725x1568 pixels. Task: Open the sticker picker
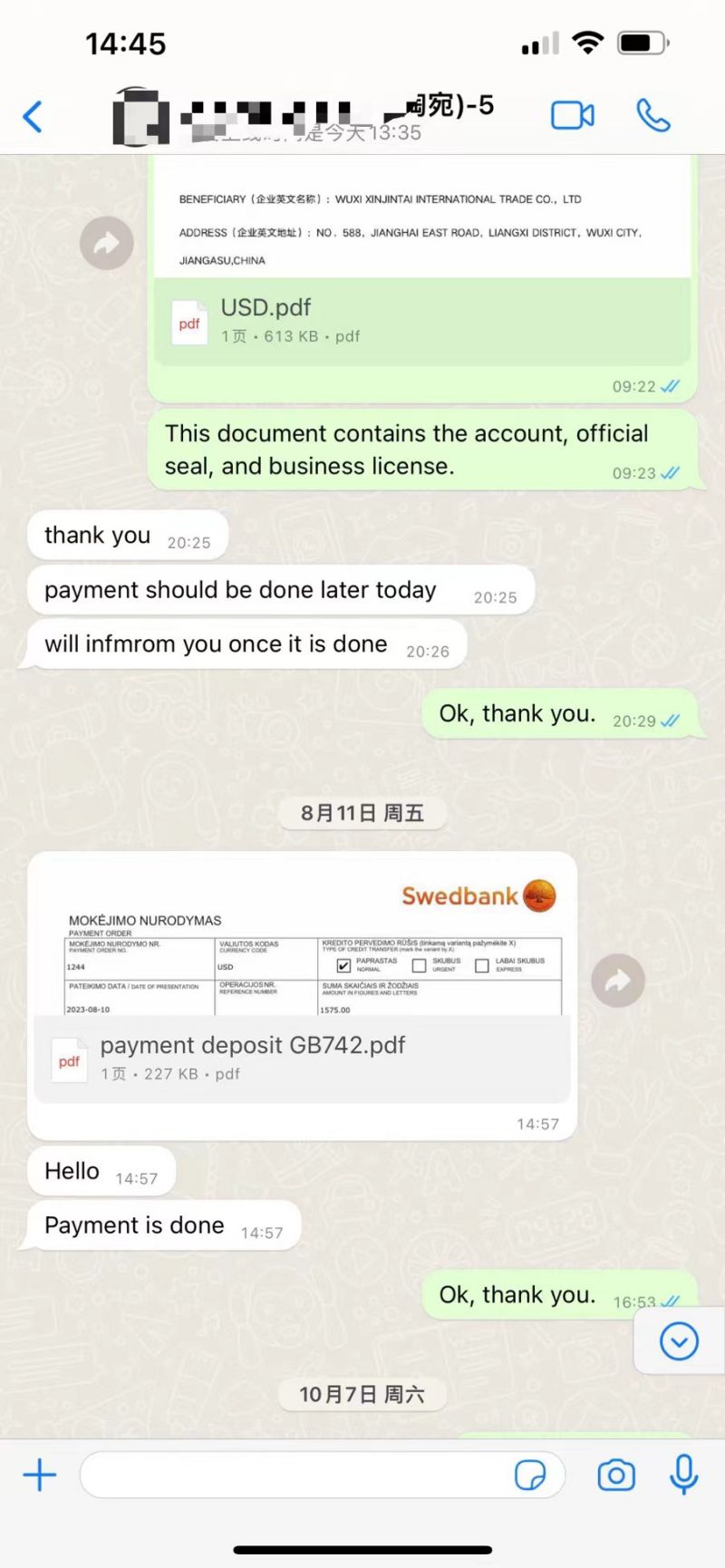530,1476
